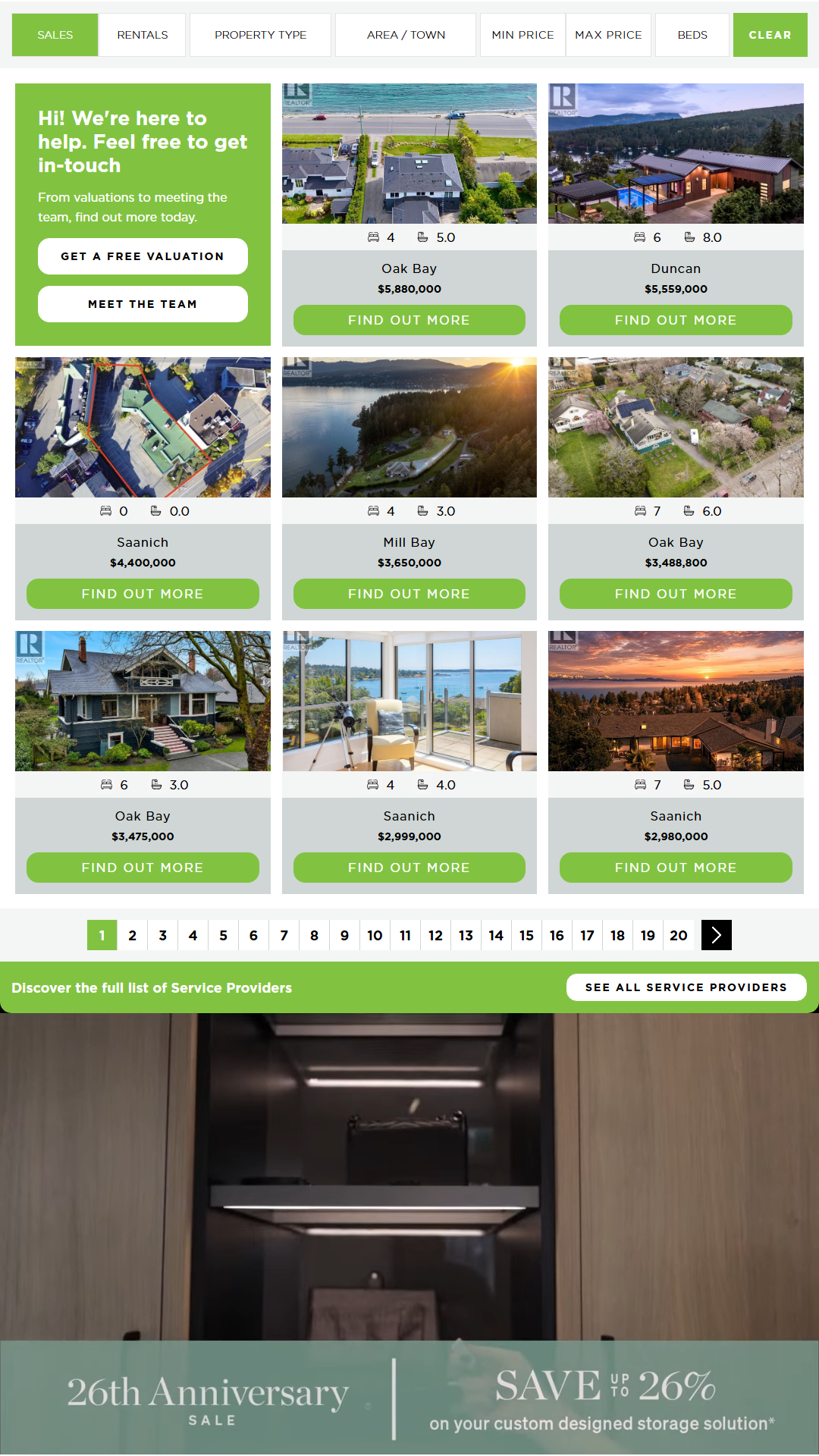The image size is (819, 1456).
Task: Select the Sales tab
Action: 55,35
